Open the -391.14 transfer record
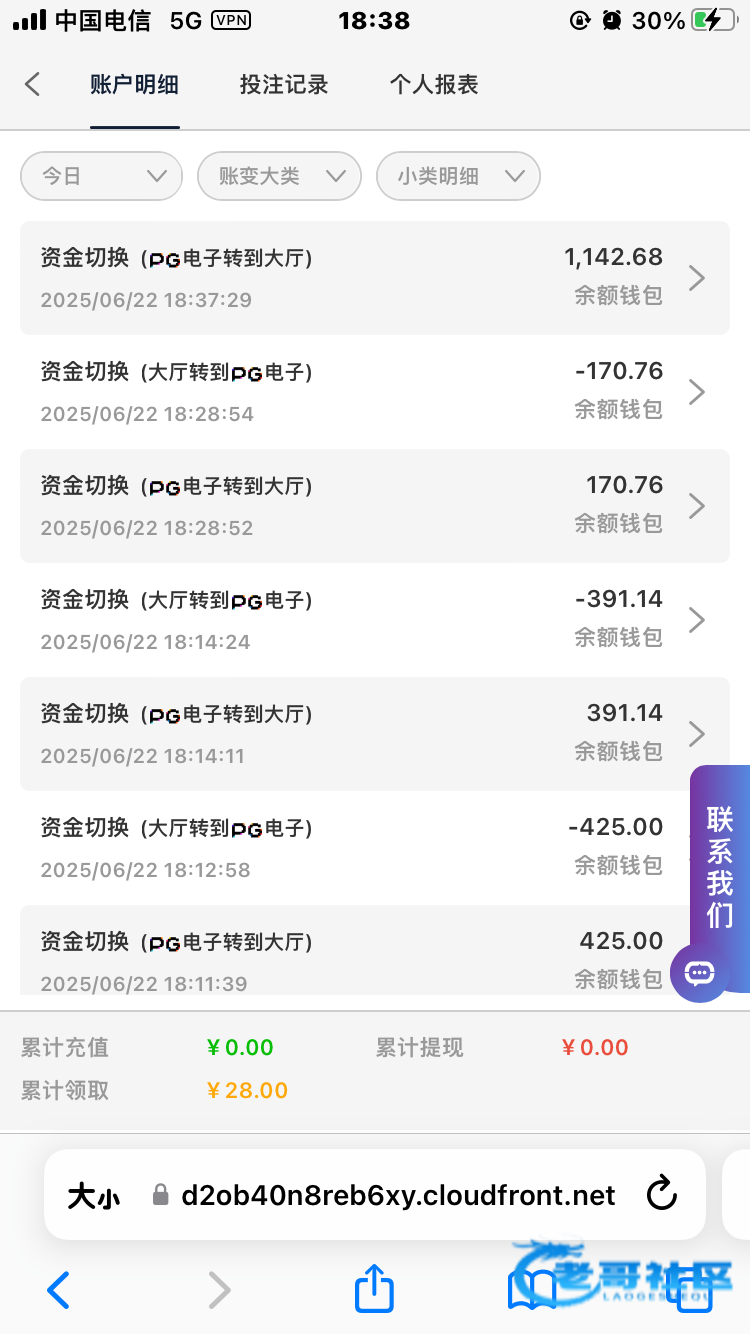This screenshot has width=750, height=1334. (375, 620)
